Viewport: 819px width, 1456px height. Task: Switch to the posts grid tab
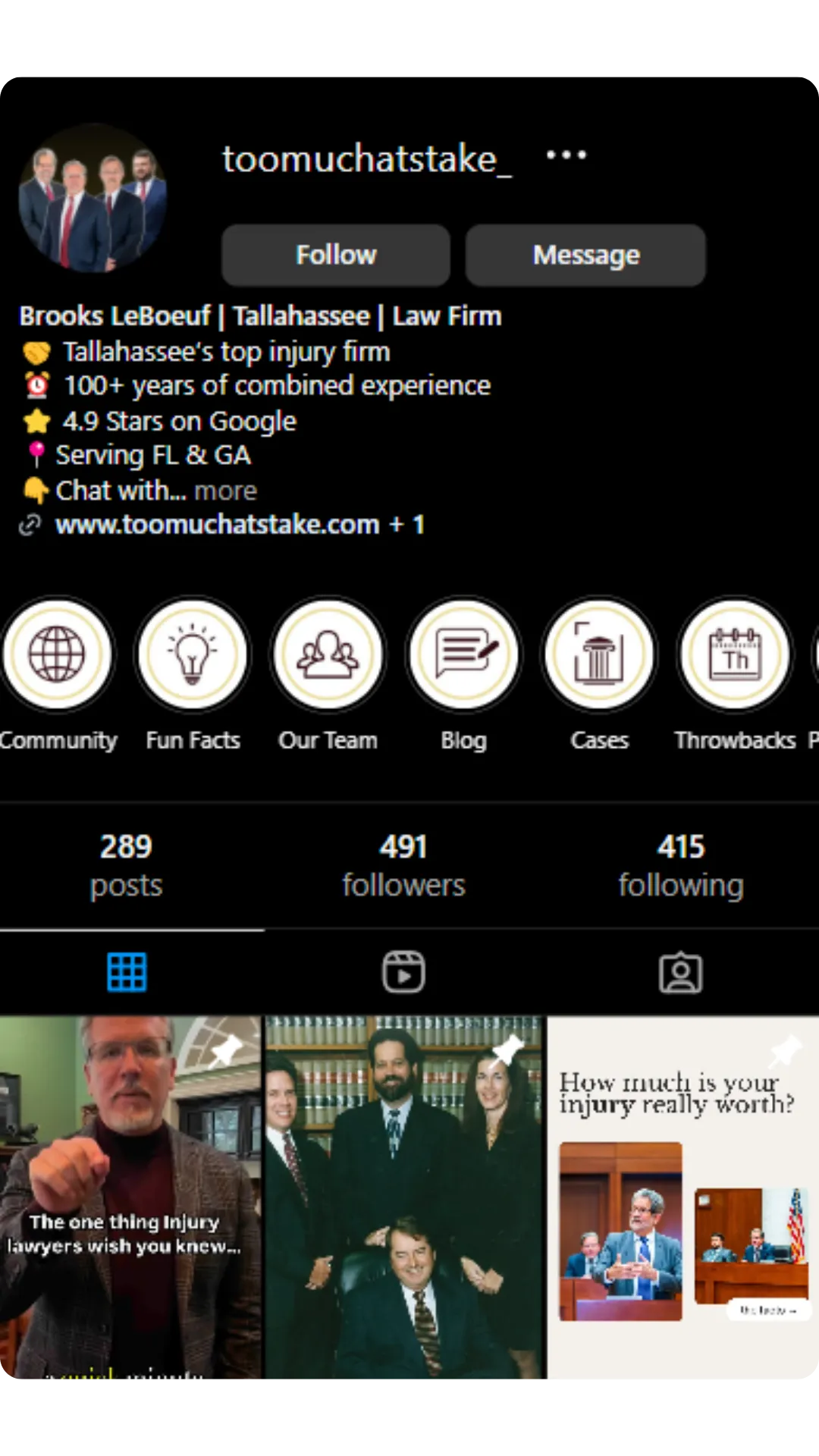(x=127, y=972)
